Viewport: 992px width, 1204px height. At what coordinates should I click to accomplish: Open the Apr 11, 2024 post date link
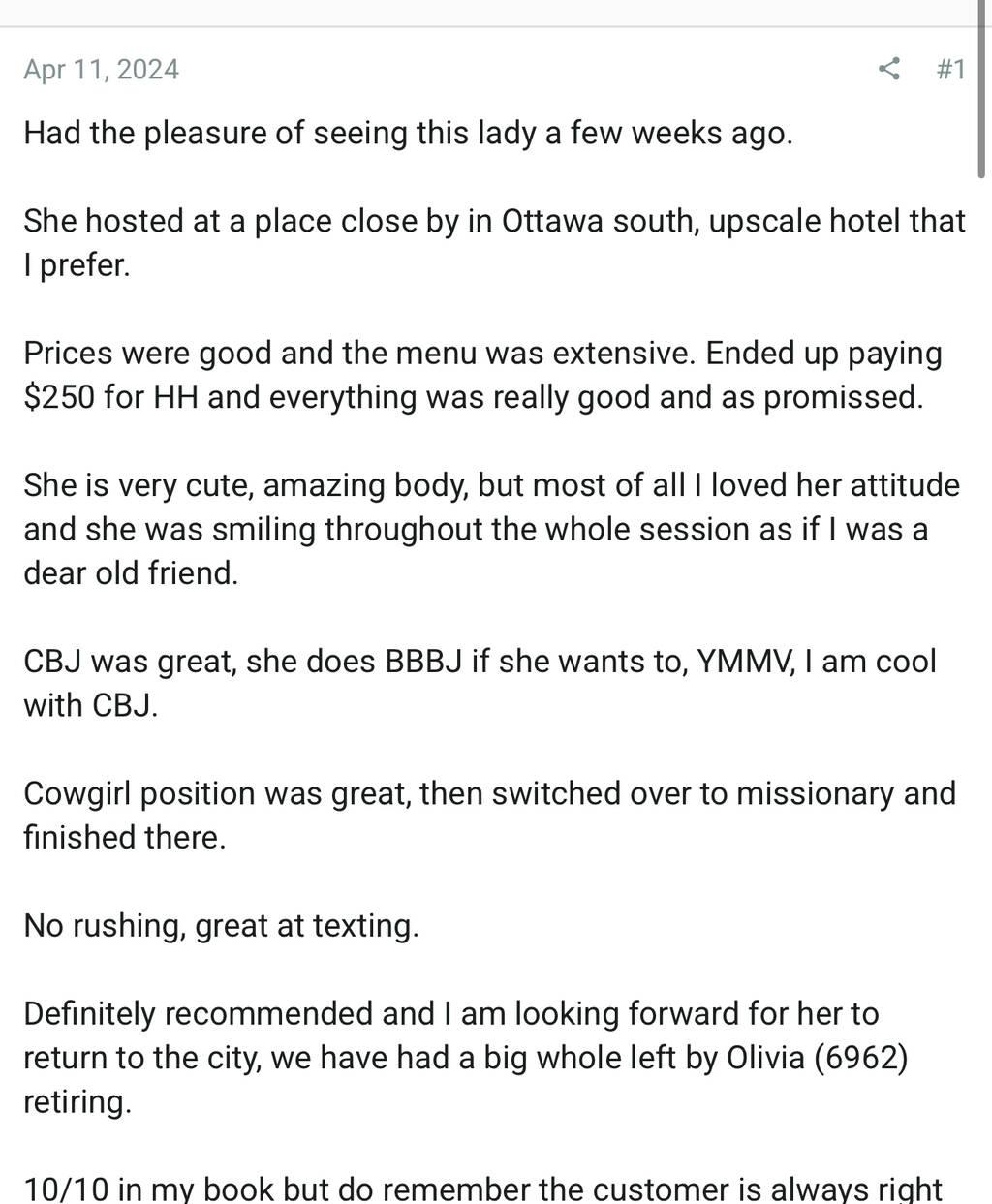(101, 69)
